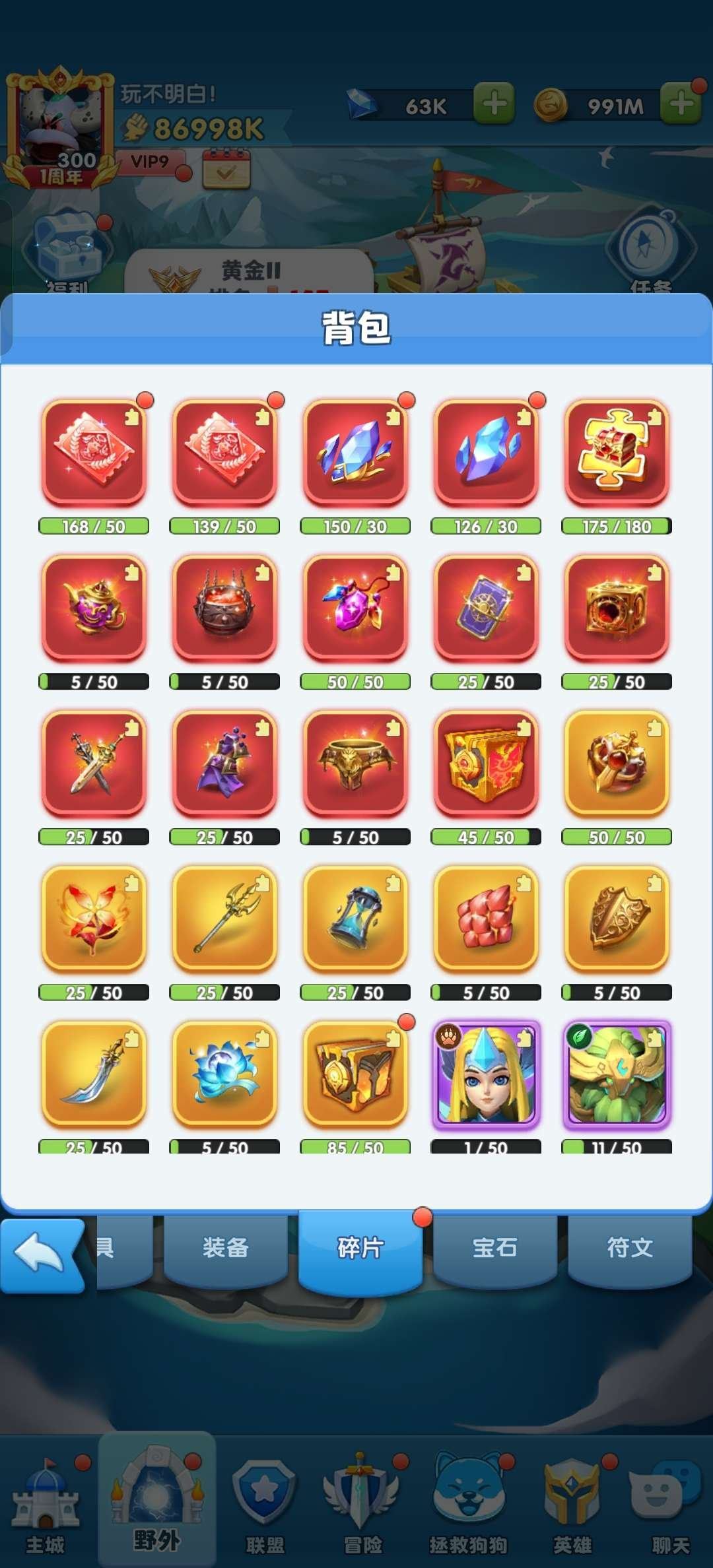This screenshot has width=713, height=1568.
Task: Select the red phoenix chest fragment 45/50
Action: pos(486,764)
